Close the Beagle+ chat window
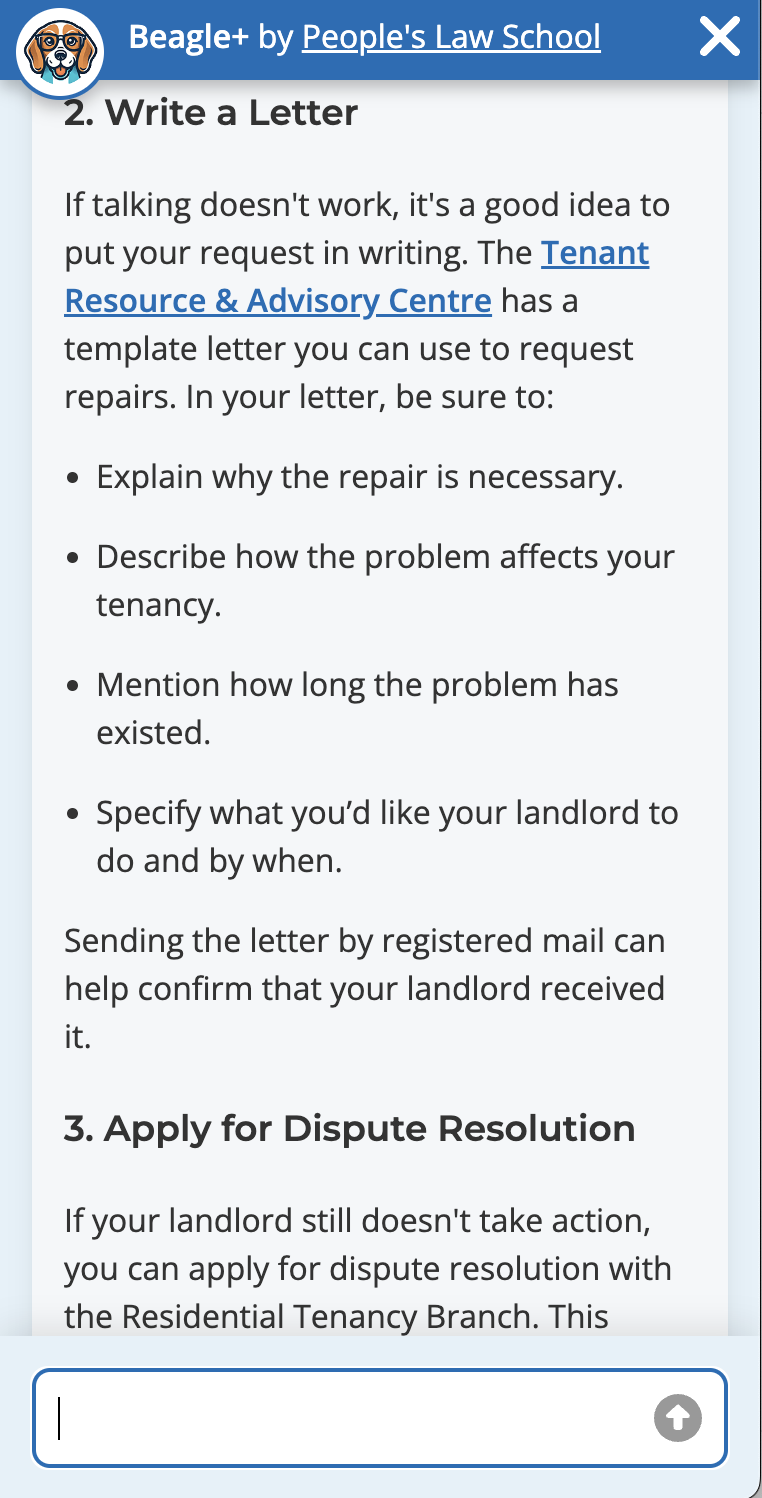 pos(719,38)
